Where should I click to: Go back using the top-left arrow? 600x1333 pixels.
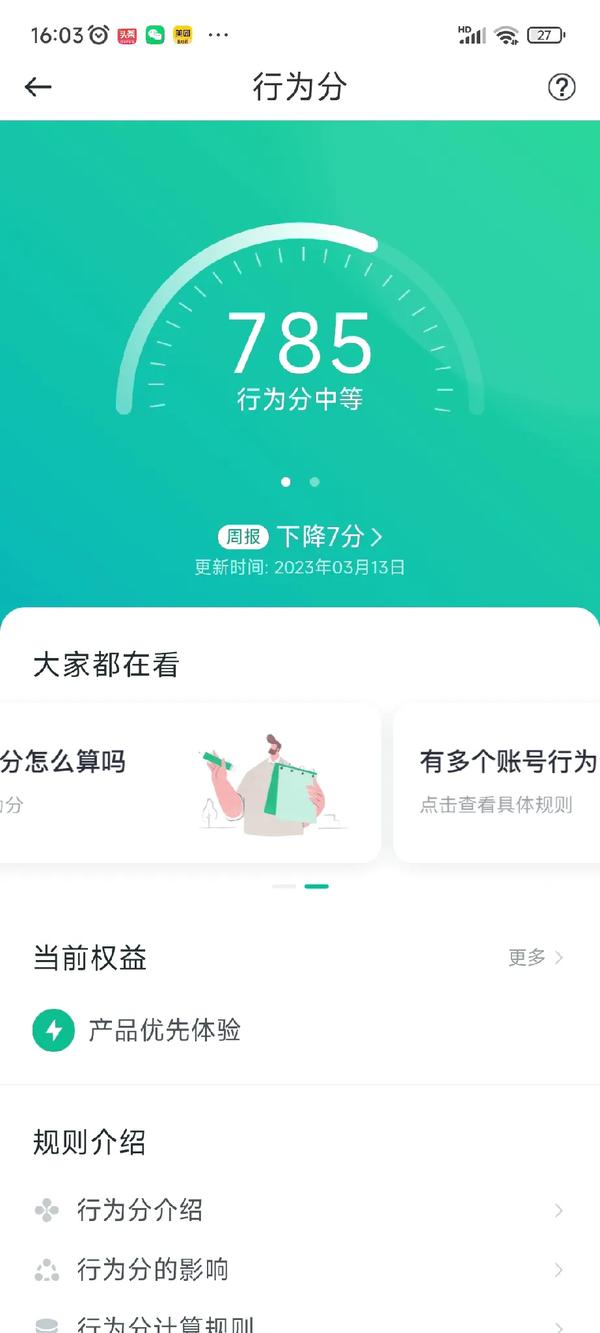coord(38,87)
